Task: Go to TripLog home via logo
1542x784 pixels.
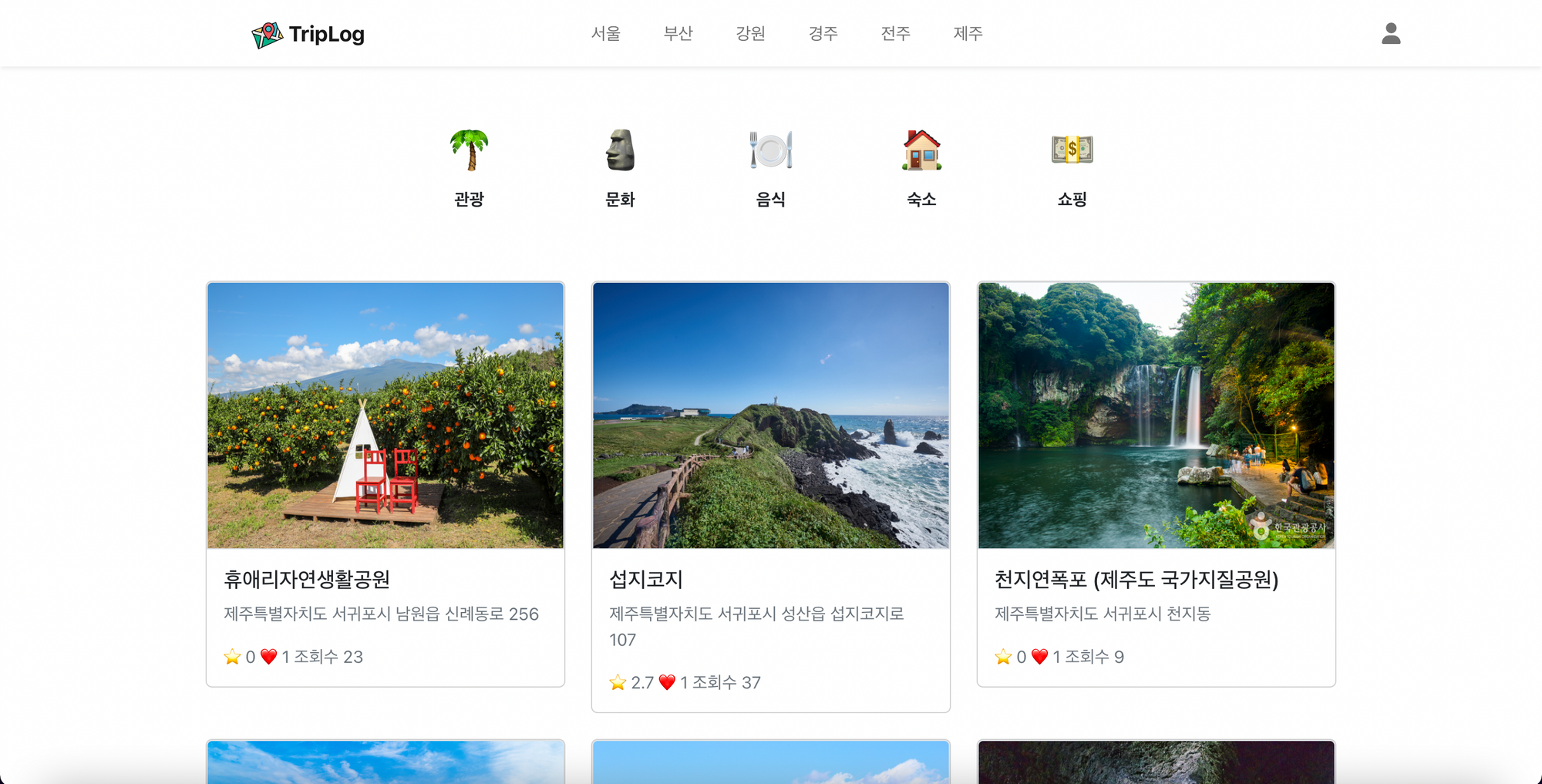Action: [x=308, y=34]
